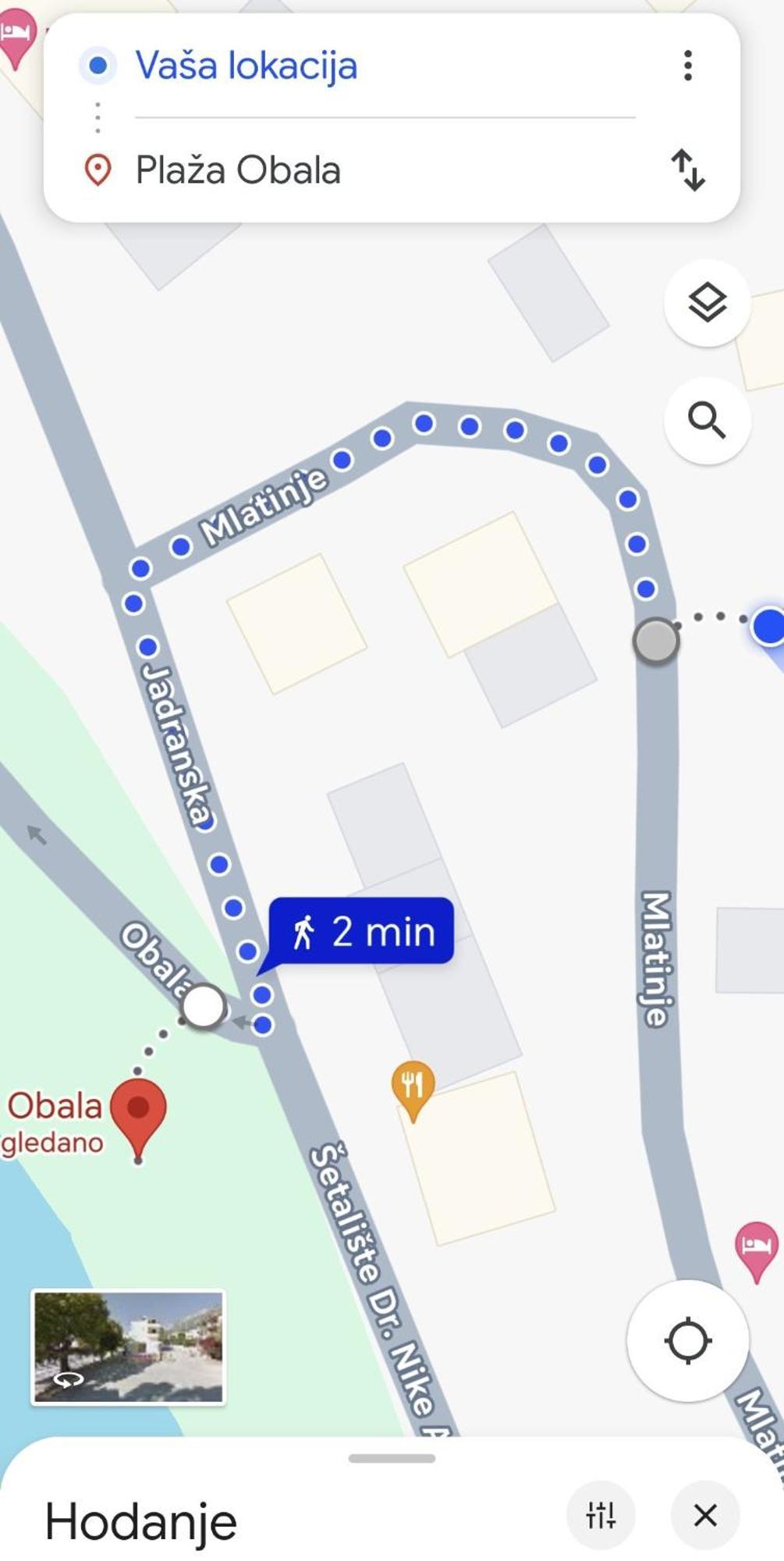Tap the 2 min walking time label
The width and height of the screenshot is (784, 1561).
coord(362,931)
